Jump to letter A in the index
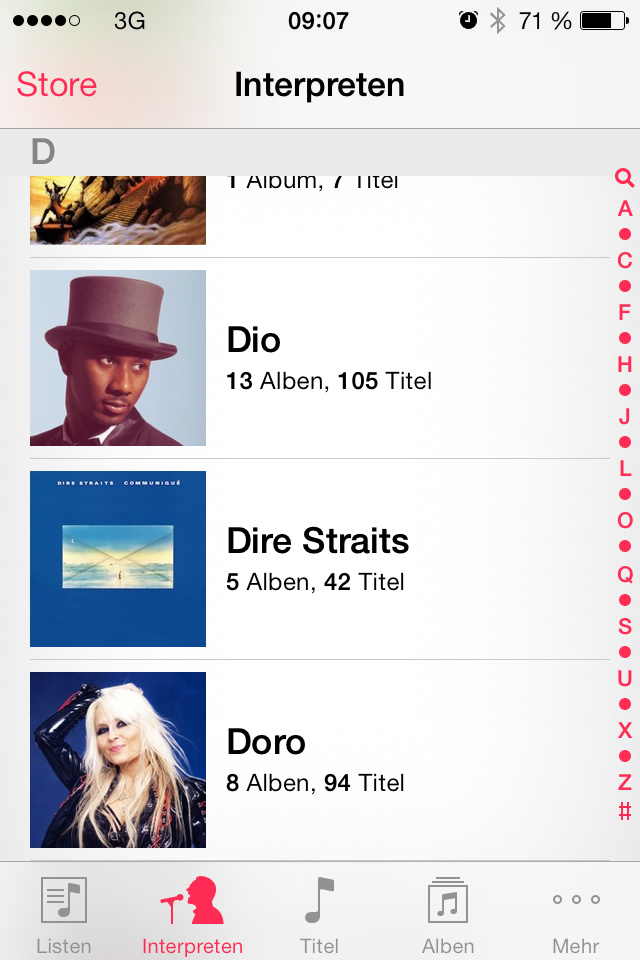The width and height of the screenshot is (640, 960). click(x=625, y=209)
